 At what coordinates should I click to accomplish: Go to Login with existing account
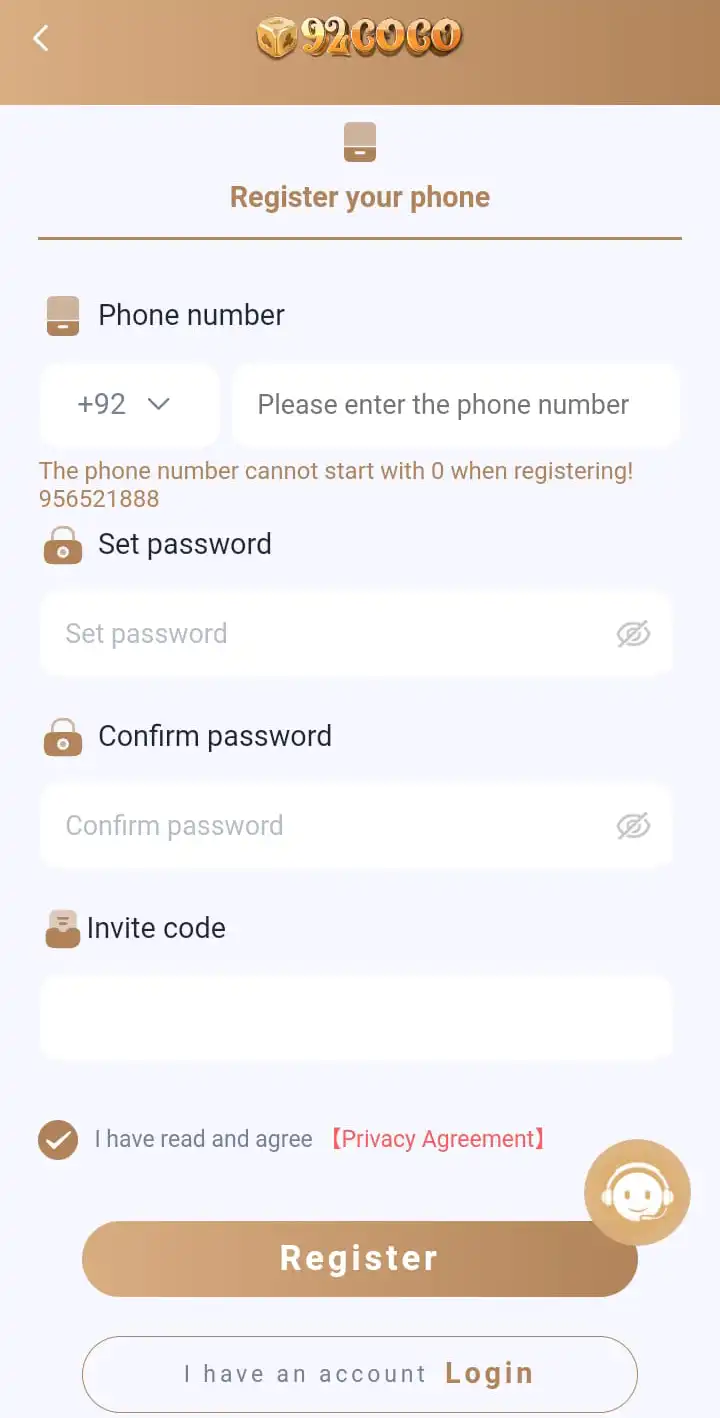pyautogui.click(x=360, y=1374)
